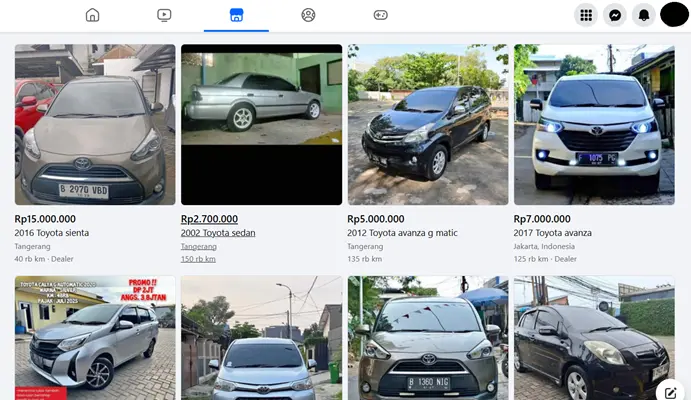Image resolution: width=691 pixels, height=400 pixels.
Task: View the 2002 Toyota sedan listing
Action: click(x=261, y=125)
